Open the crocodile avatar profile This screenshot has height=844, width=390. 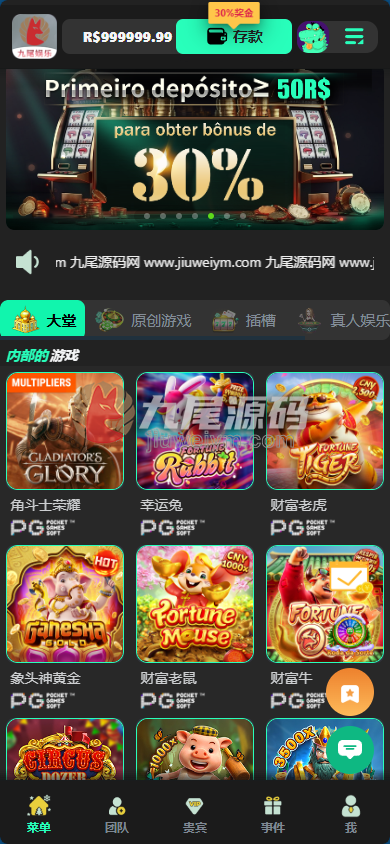click(313, 37)
